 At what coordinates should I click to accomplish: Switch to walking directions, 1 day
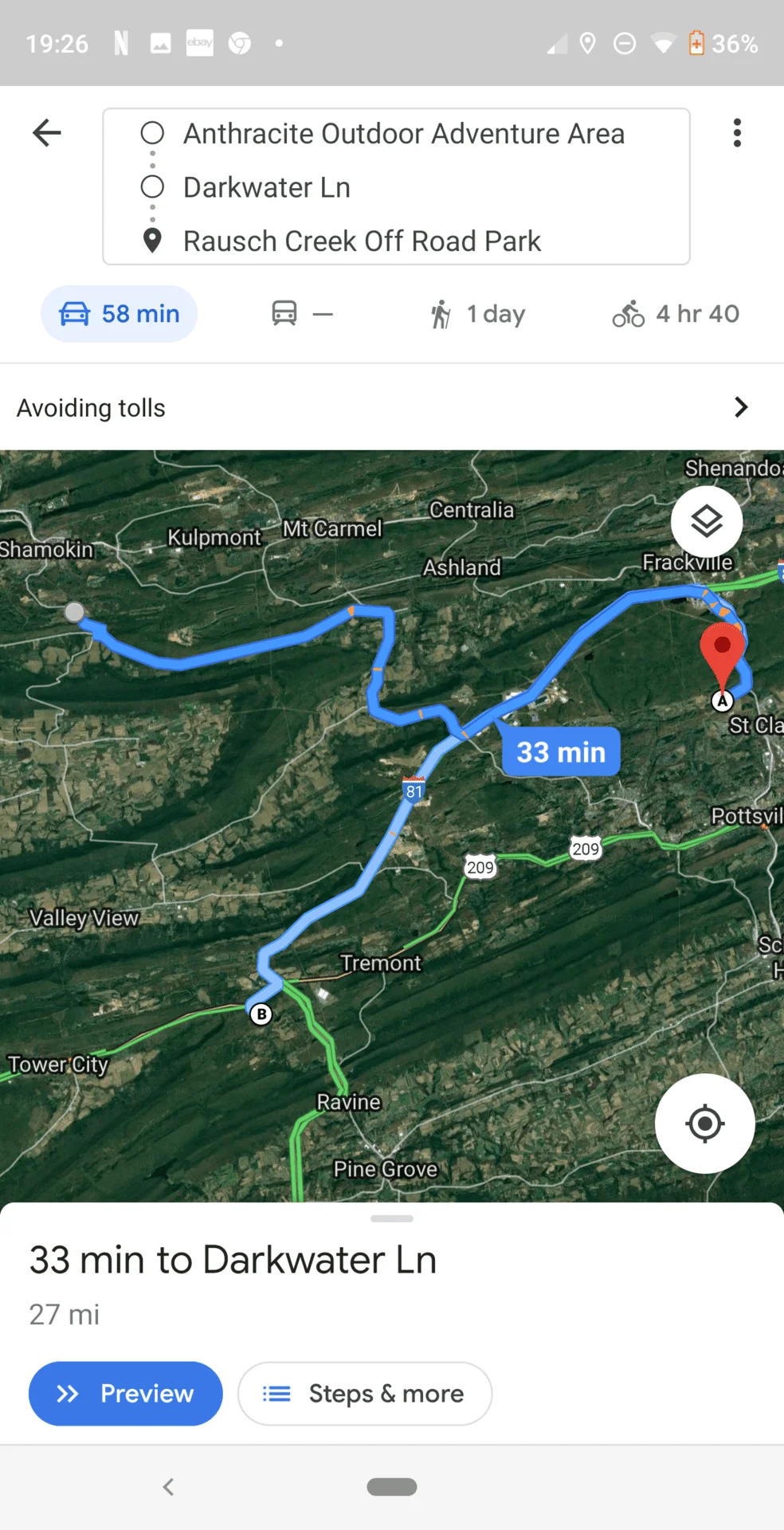pyautogui.click(x=478, y=314)
